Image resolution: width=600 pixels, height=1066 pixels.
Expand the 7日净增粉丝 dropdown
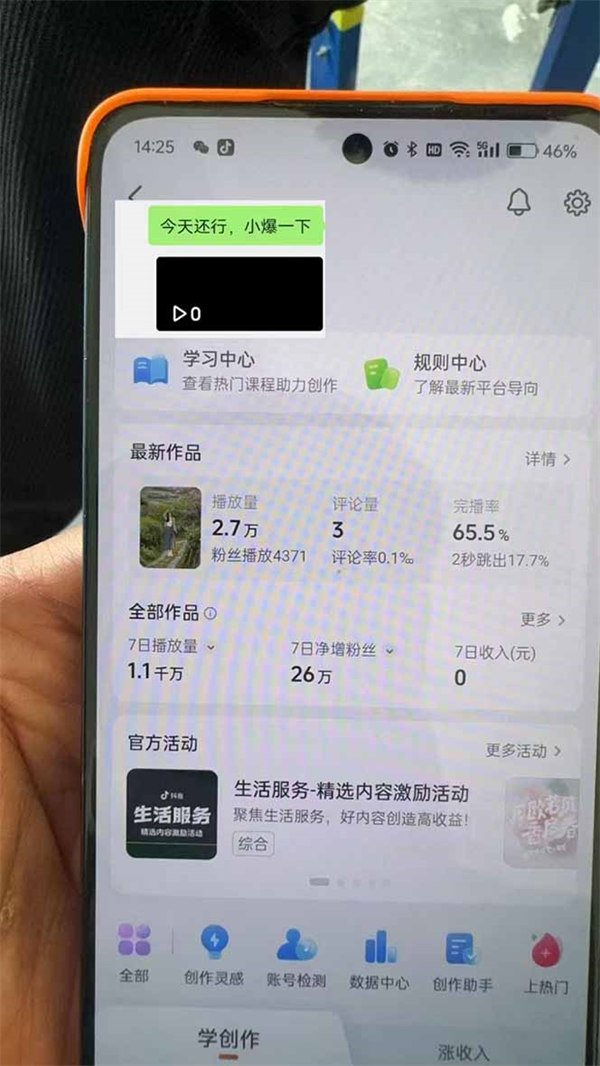tap(389, 650)
